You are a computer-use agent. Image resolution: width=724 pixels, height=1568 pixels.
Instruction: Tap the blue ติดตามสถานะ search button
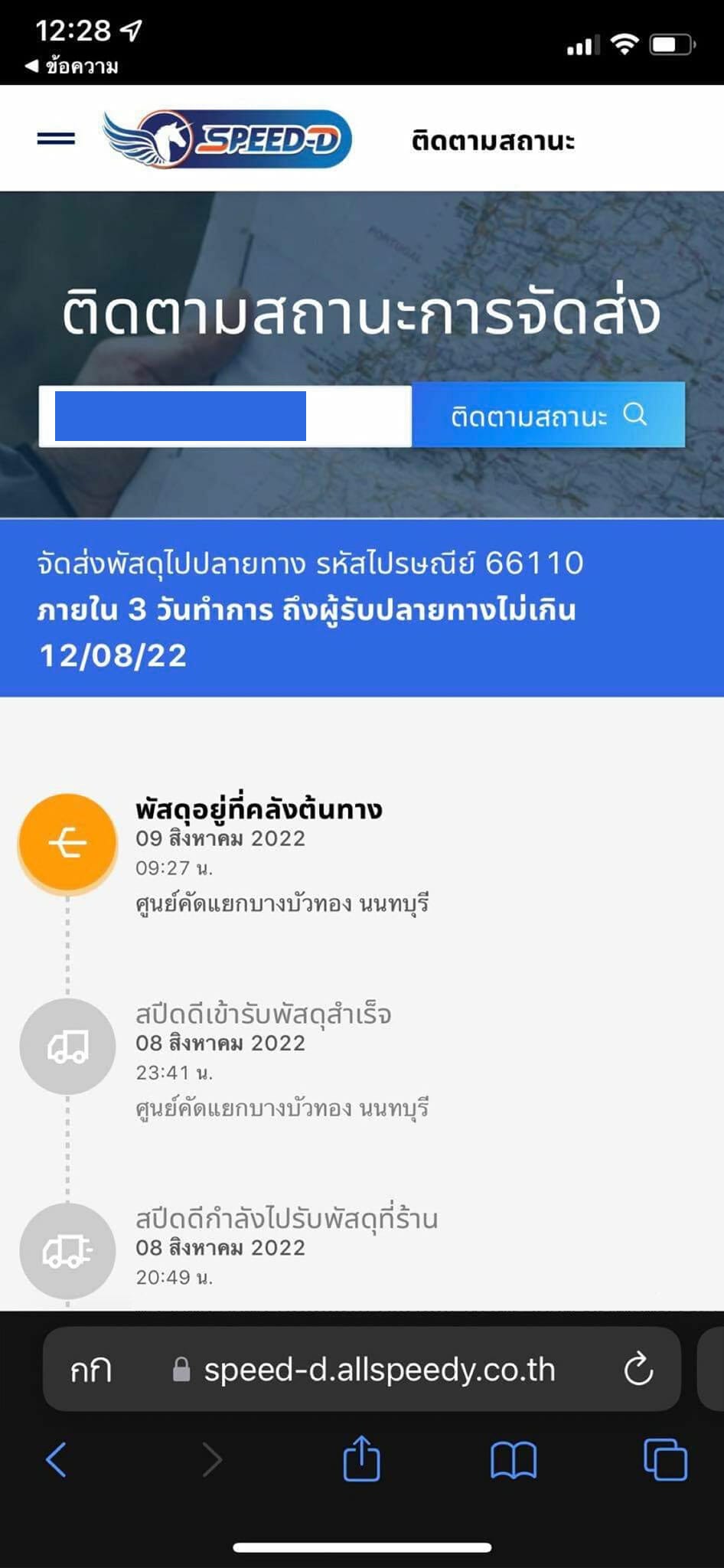tap(548, 415)
